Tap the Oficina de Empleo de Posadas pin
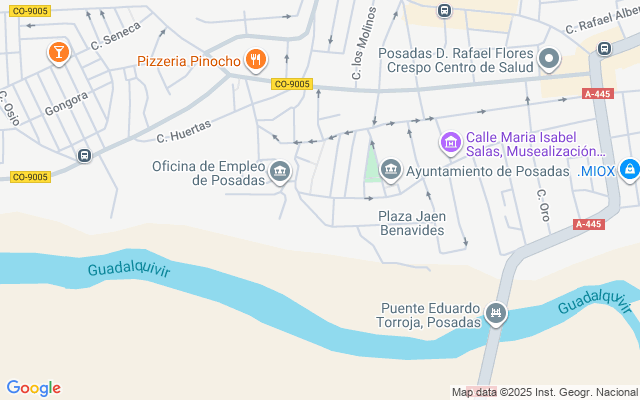This screenshot has height=400, width=640. pos(280,173)
